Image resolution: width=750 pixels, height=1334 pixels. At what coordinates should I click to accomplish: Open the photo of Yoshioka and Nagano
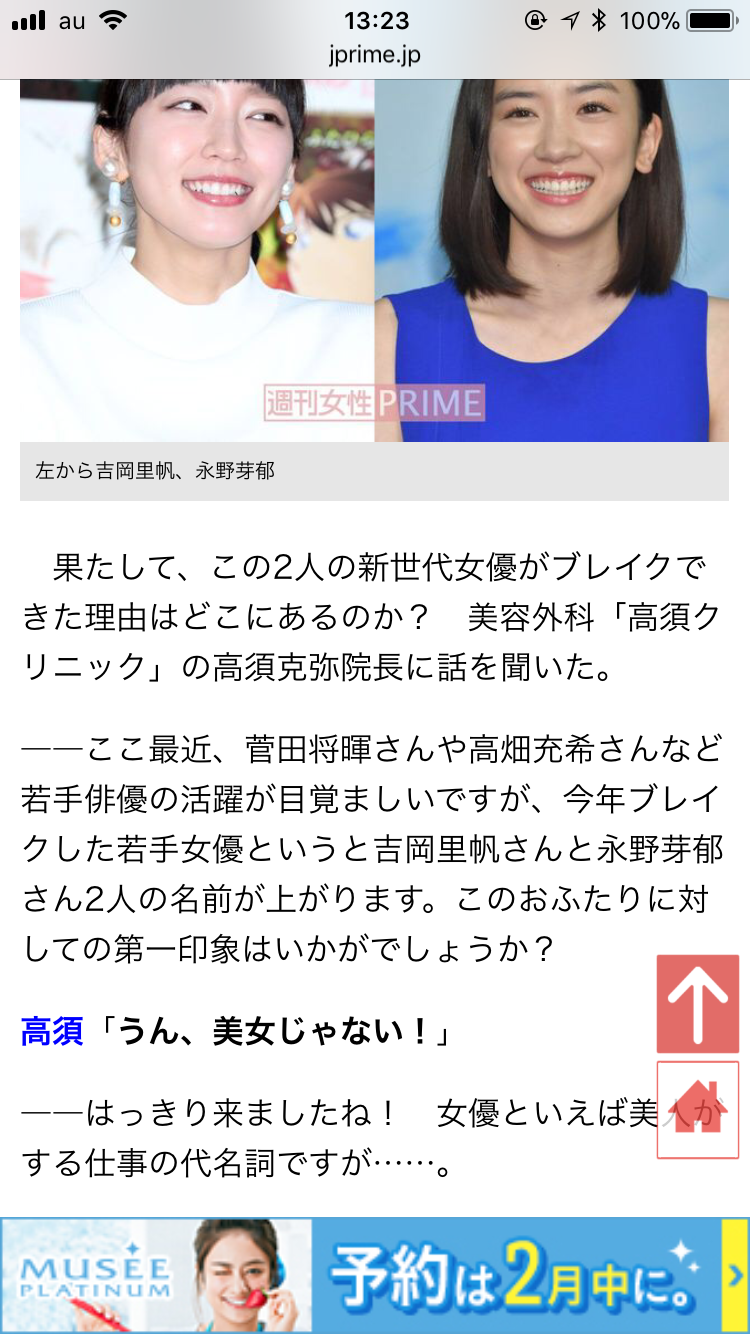[x=374, y=260]
